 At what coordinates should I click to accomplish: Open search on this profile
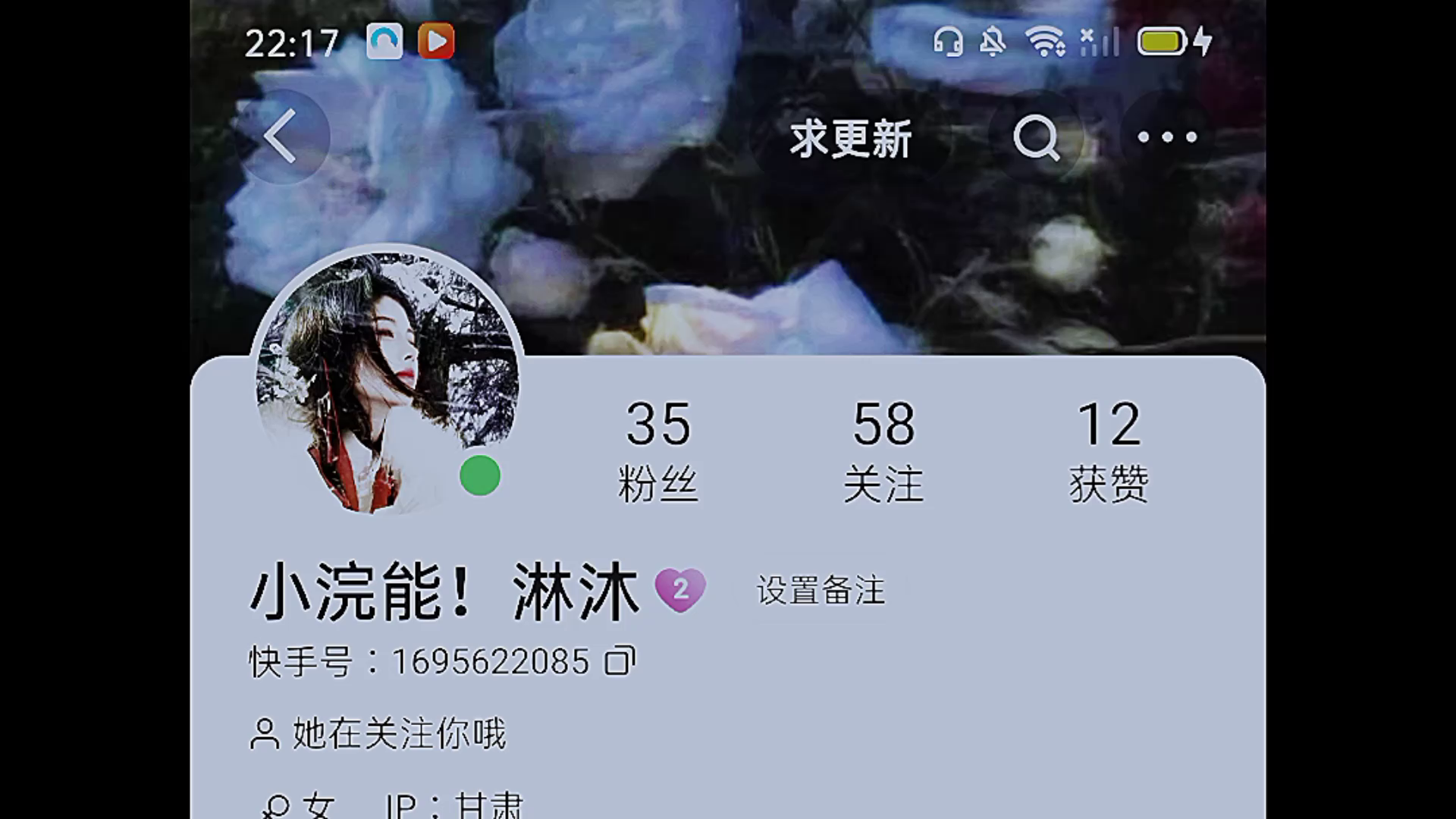pos(1036,138)
